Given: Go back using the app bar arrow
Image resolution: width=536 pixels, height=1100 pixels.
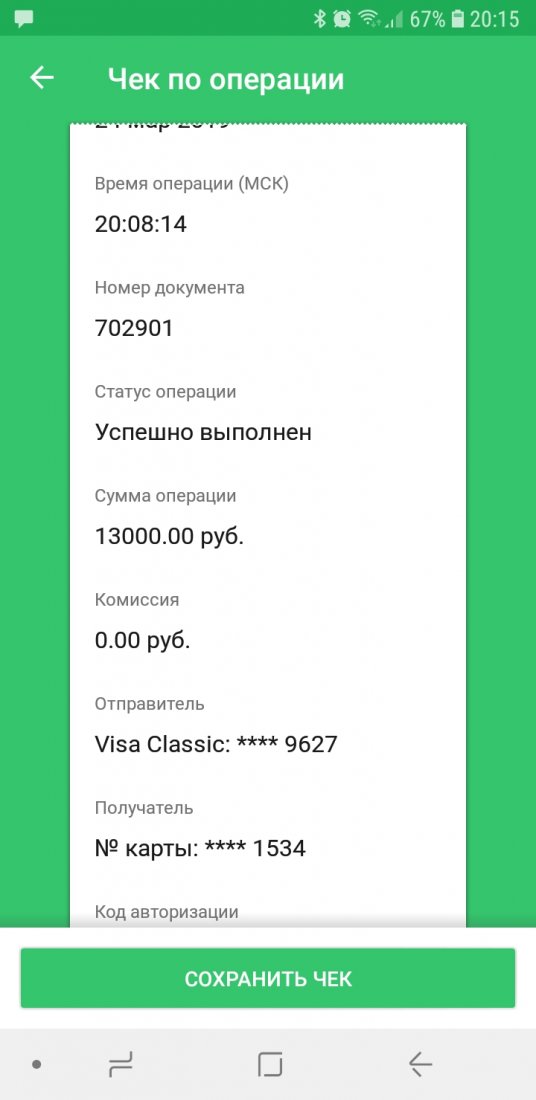Looking at the screenshot, I should (x=41, y=78).
